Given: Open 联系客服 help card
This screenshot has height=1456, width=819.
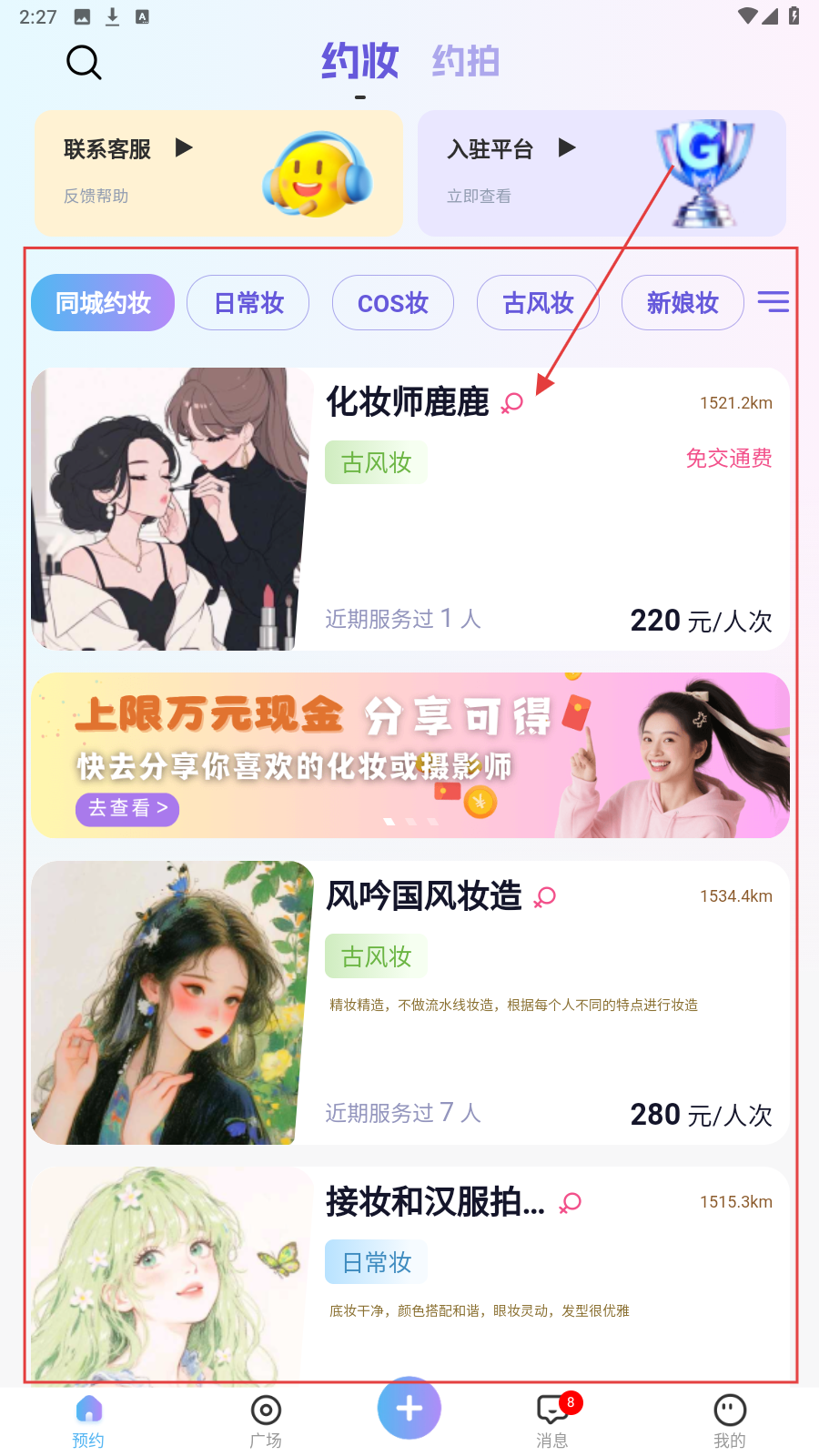Looking at the screenshot, I should click(218, 173).
